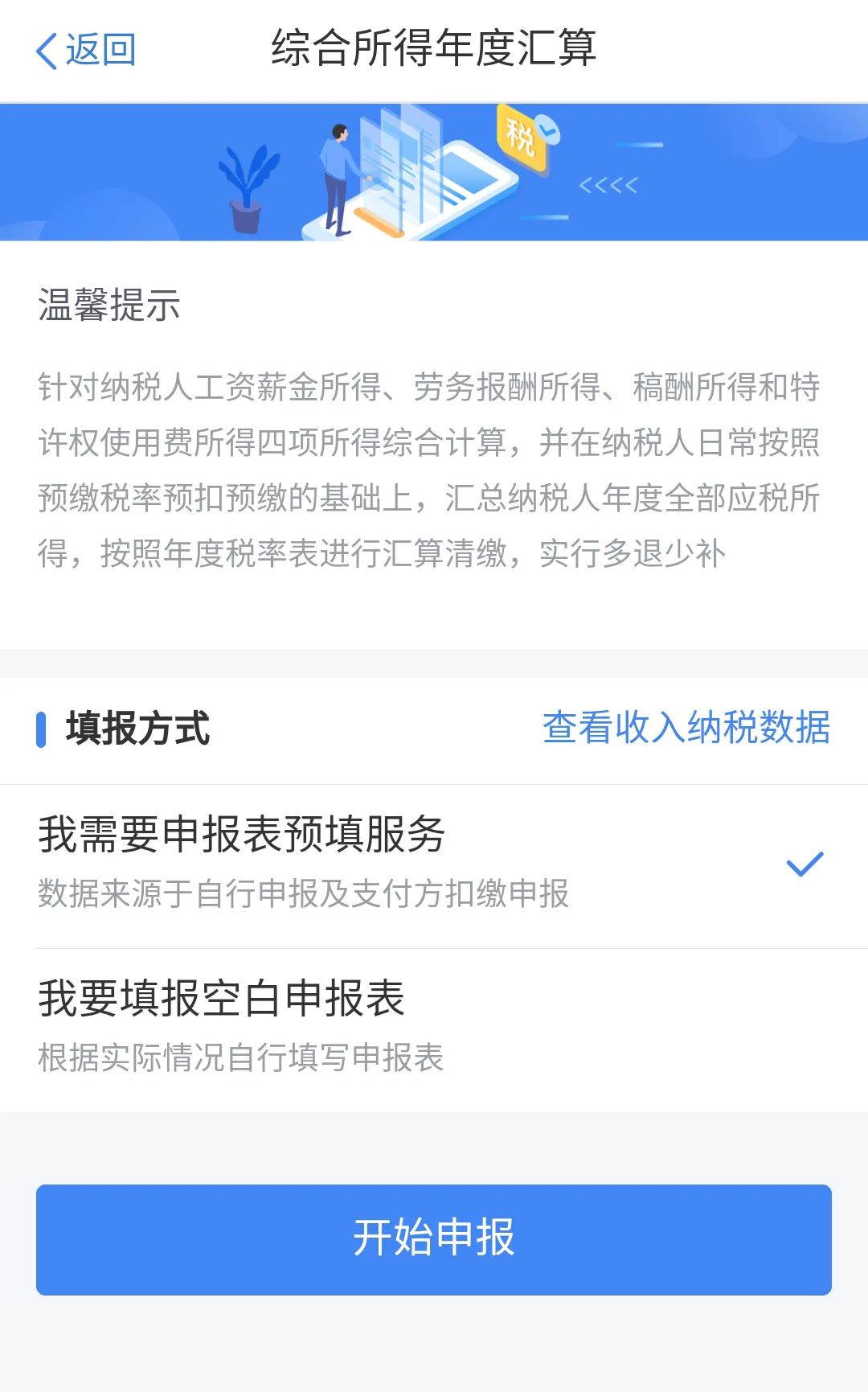
Task: Tap the back chevron icon beside 返回
Action: point(46,50)
